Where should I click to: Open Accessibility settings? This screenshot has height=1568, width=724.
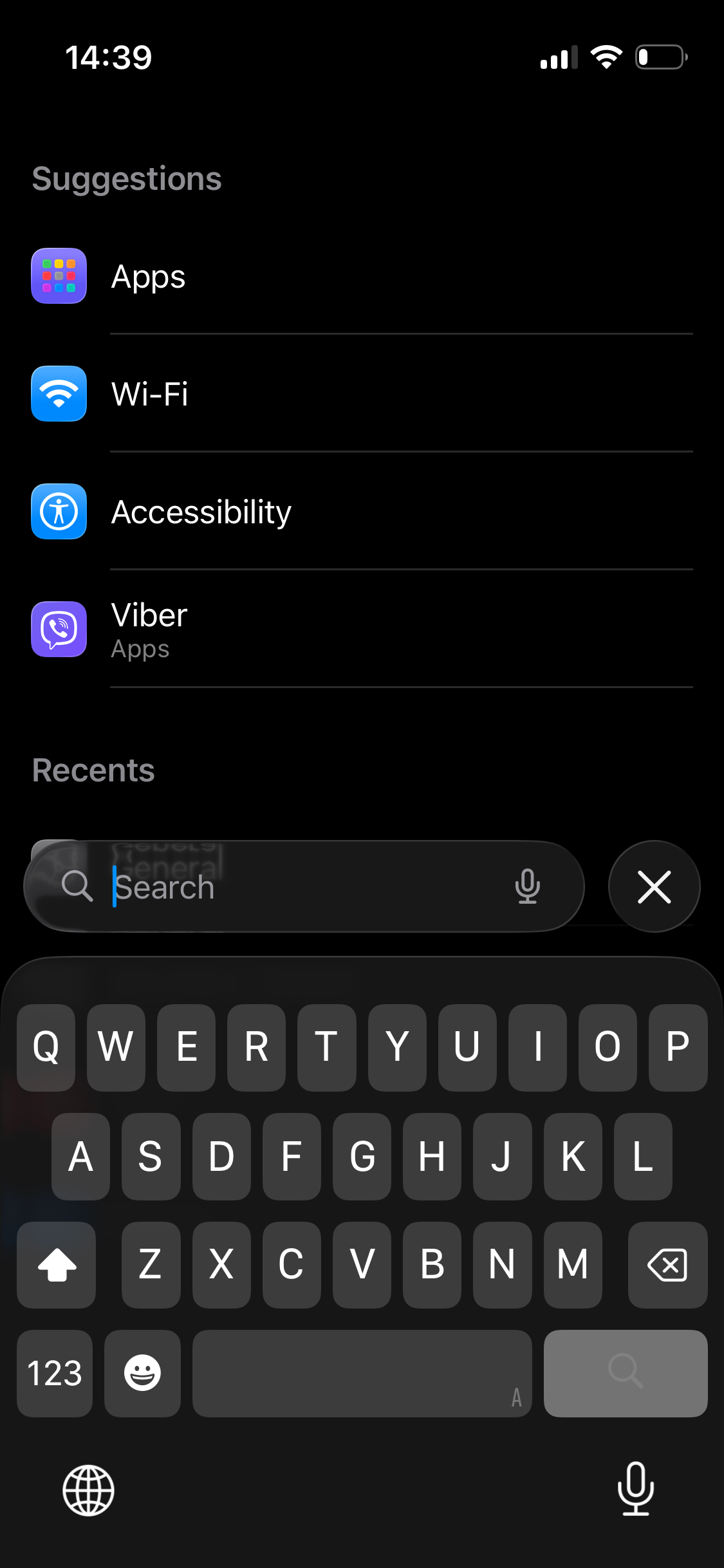tap(360, 512)
